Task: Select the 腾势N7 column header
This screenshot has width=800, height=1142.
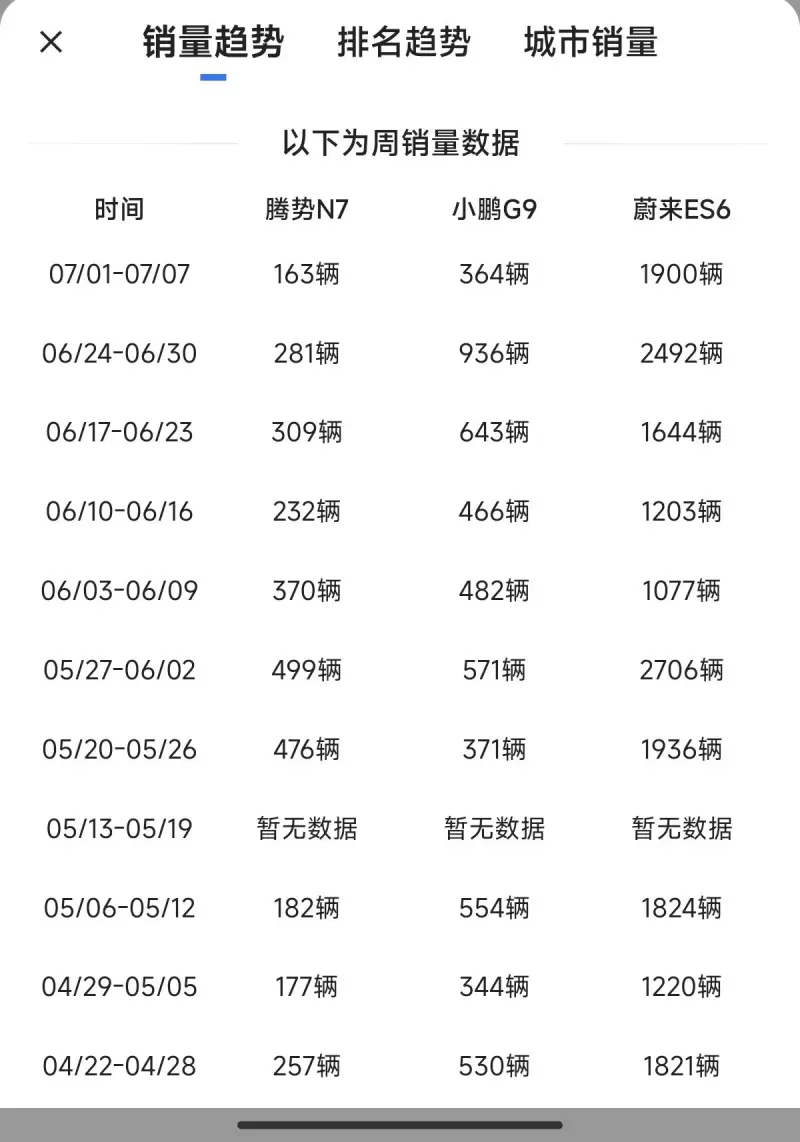Action: (304, 209)
